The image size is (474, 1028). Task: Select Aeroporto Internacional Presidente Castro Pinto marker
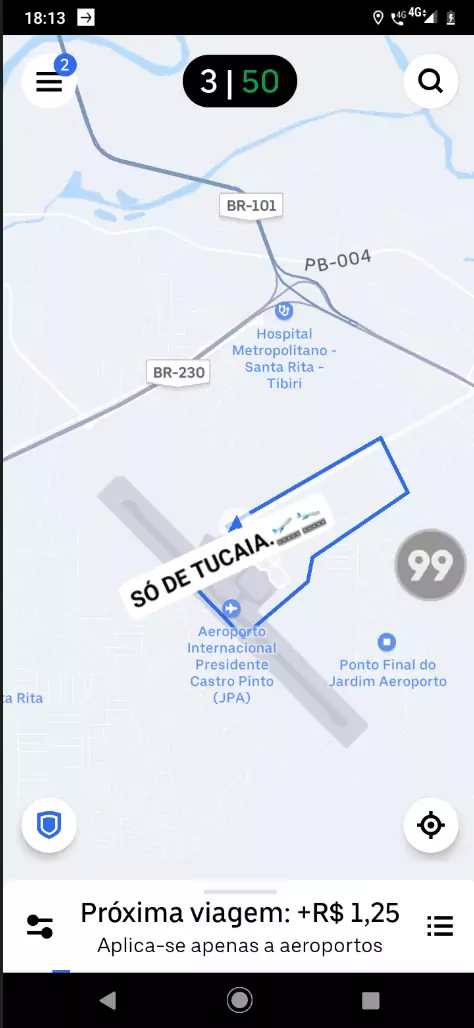tap(231, 608)
